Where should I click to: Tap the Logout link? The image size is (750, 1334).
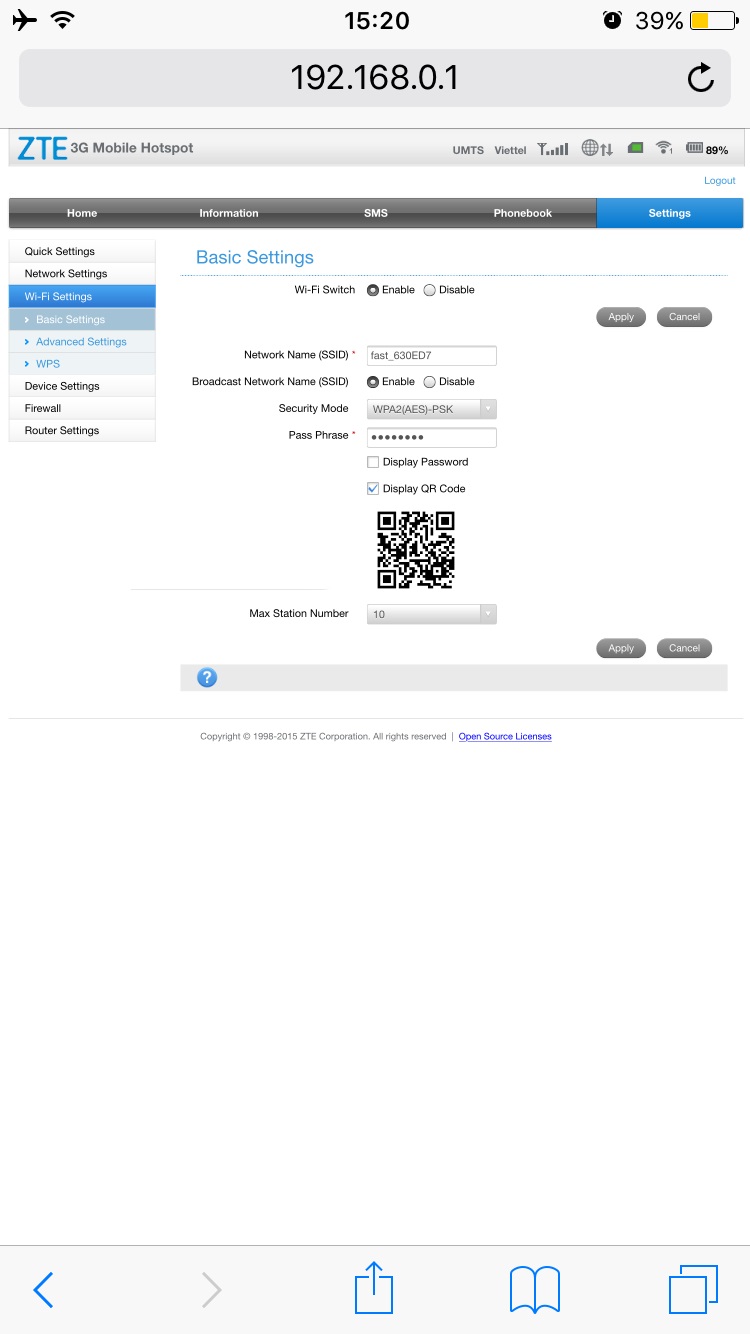point(719,181)
